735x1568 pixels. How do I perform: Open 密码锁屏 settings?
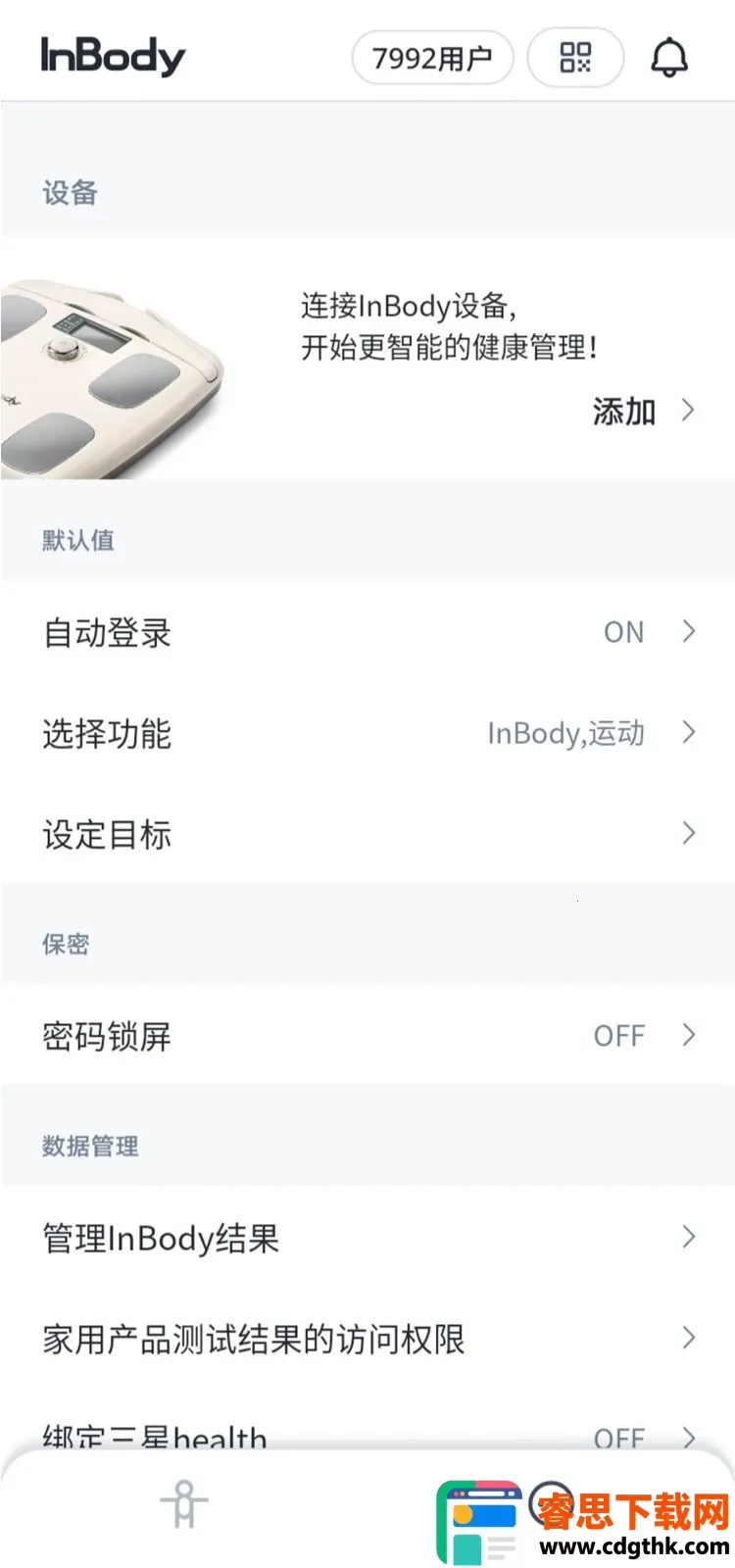(x=367, y=1036)
